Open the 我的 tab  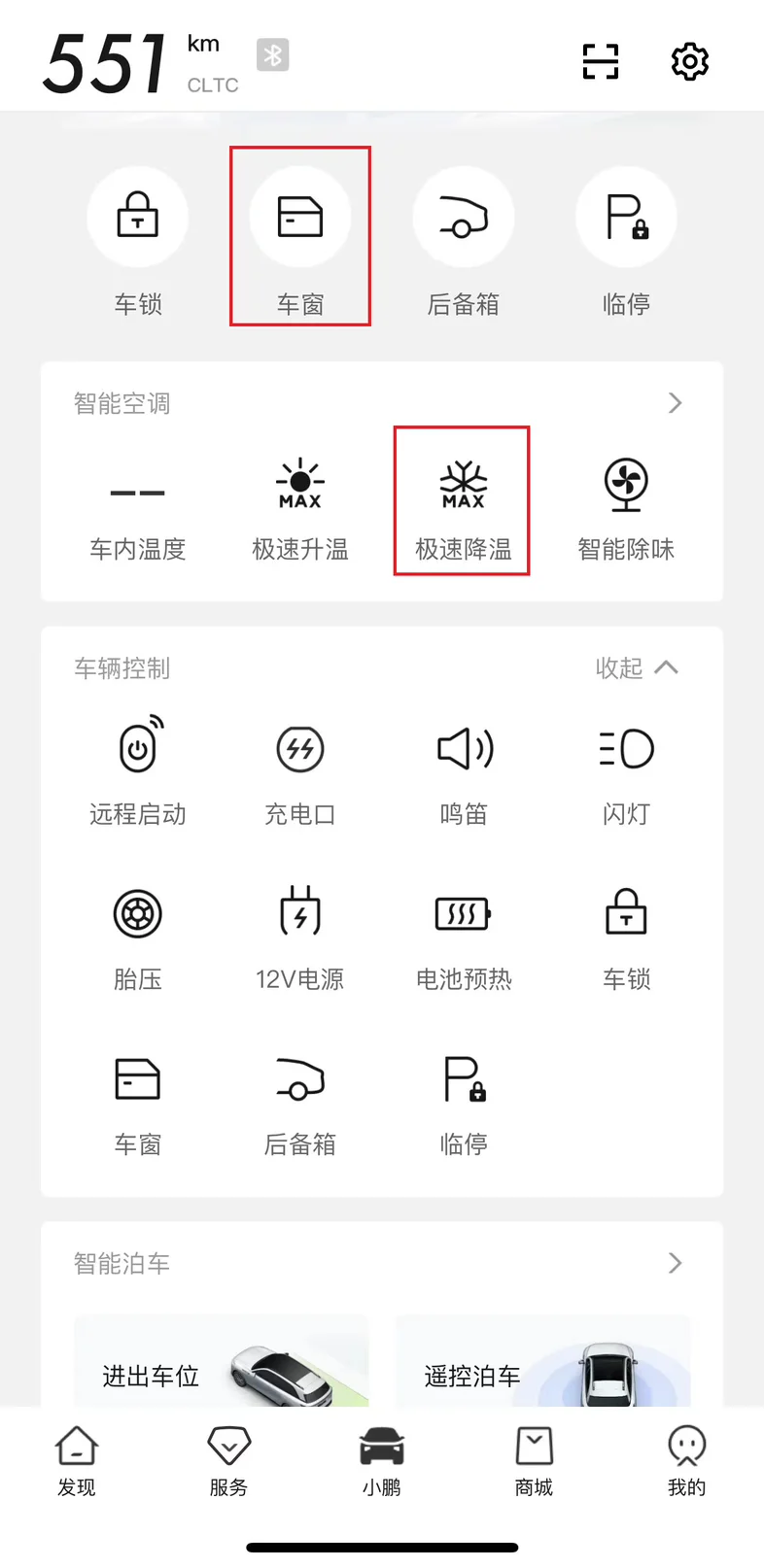click(687, 1461)
